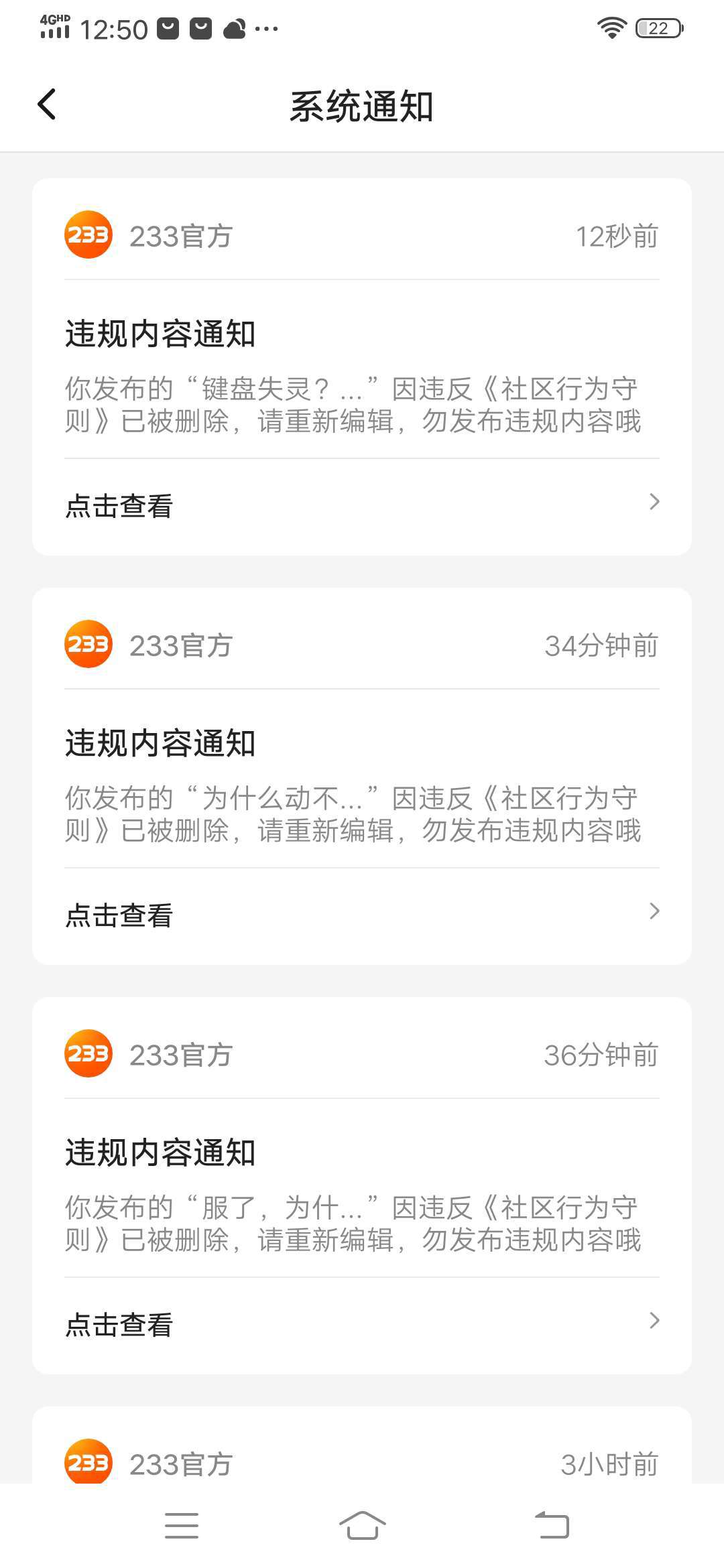Open 点击查看 for the 为什么动不 notice
The image size is (724, 1568).
362,915
